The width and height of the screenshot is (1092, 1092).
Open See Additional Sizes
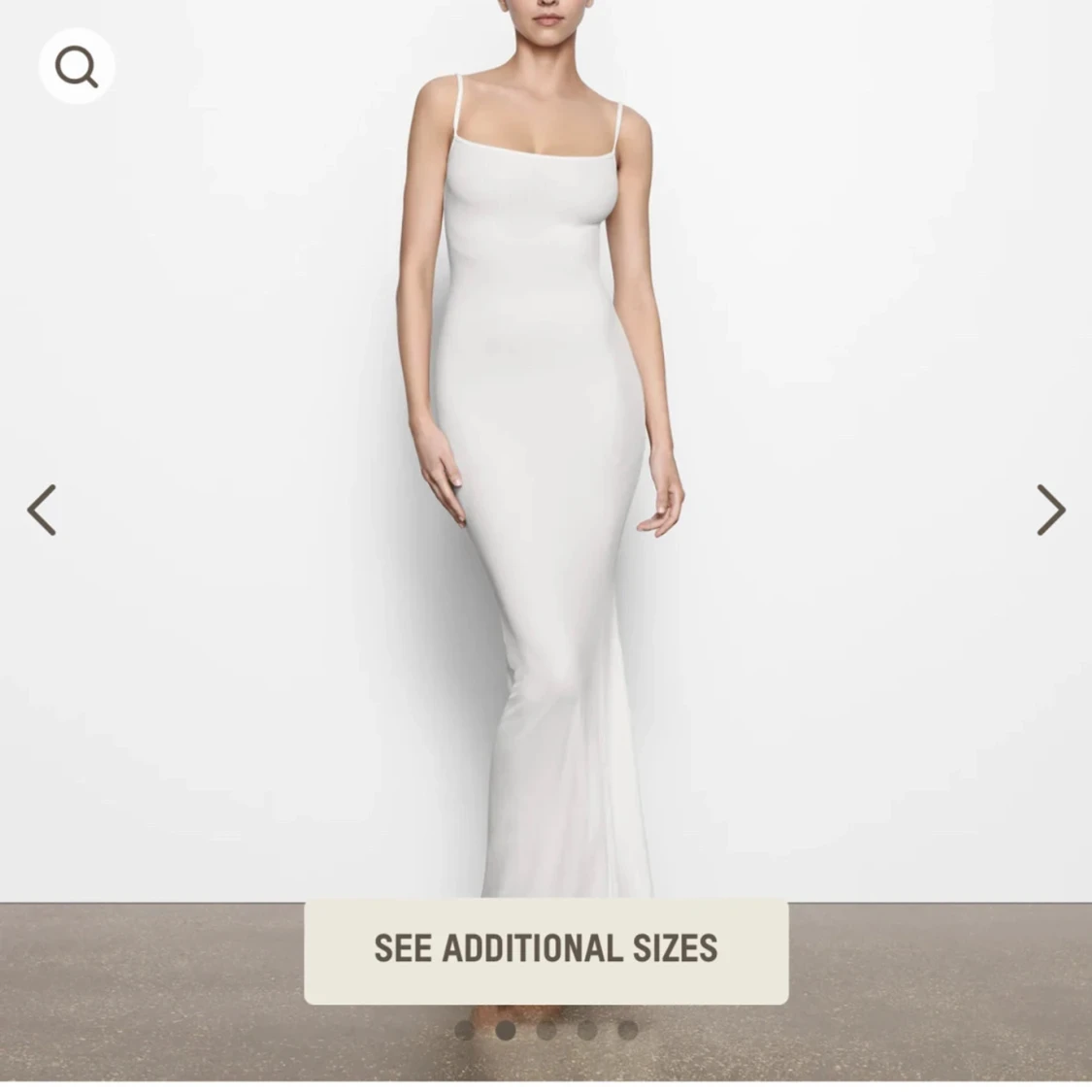point(546,950)
